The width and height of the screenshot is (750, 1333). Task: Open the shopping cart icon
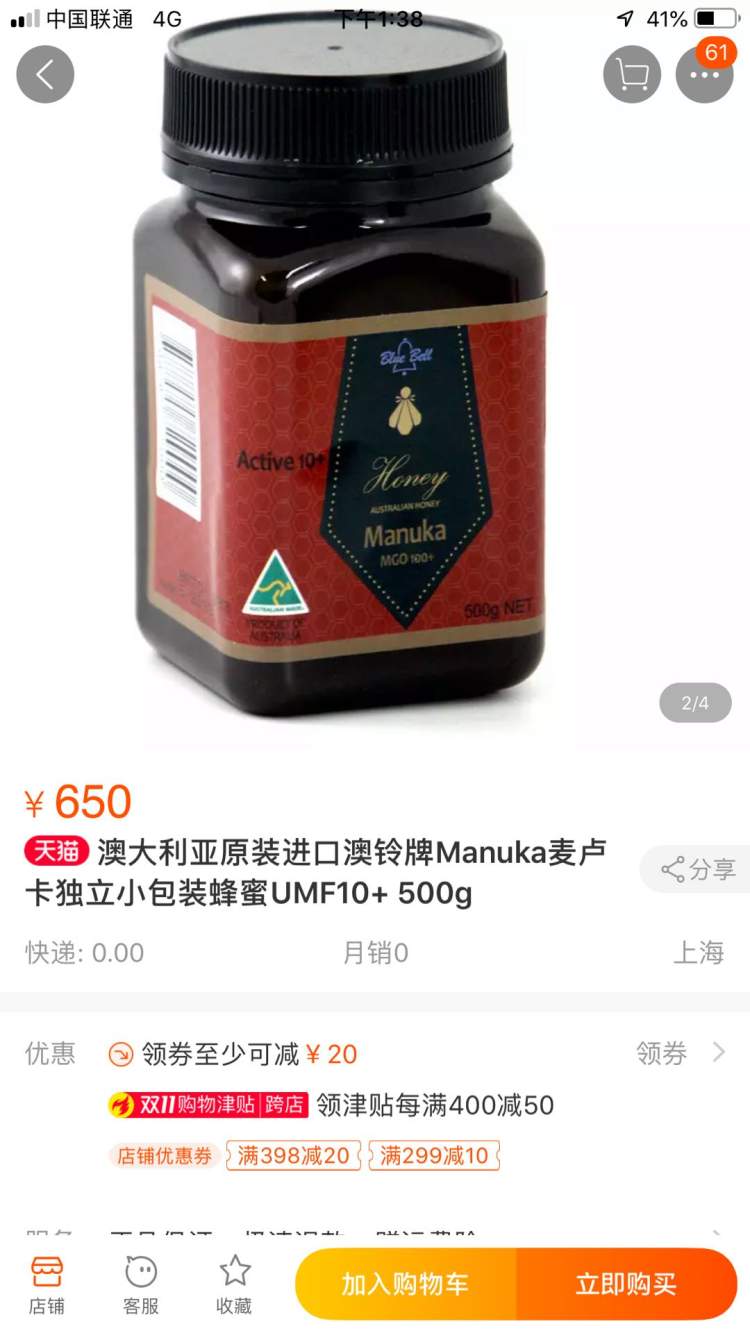tap(632, 74)
